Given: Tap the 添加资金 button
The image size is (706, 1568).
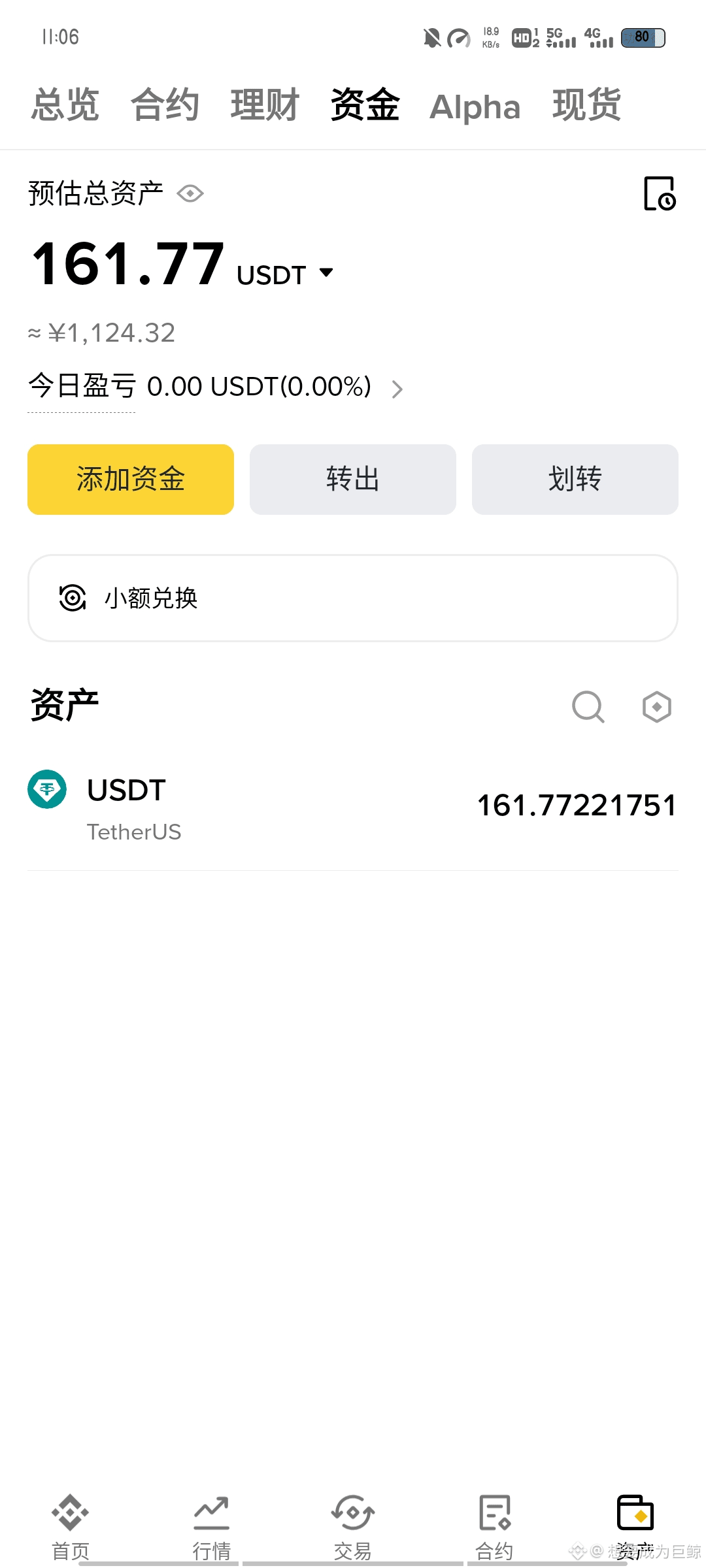Looking at the screenshot, I should [x=131, y=480].
